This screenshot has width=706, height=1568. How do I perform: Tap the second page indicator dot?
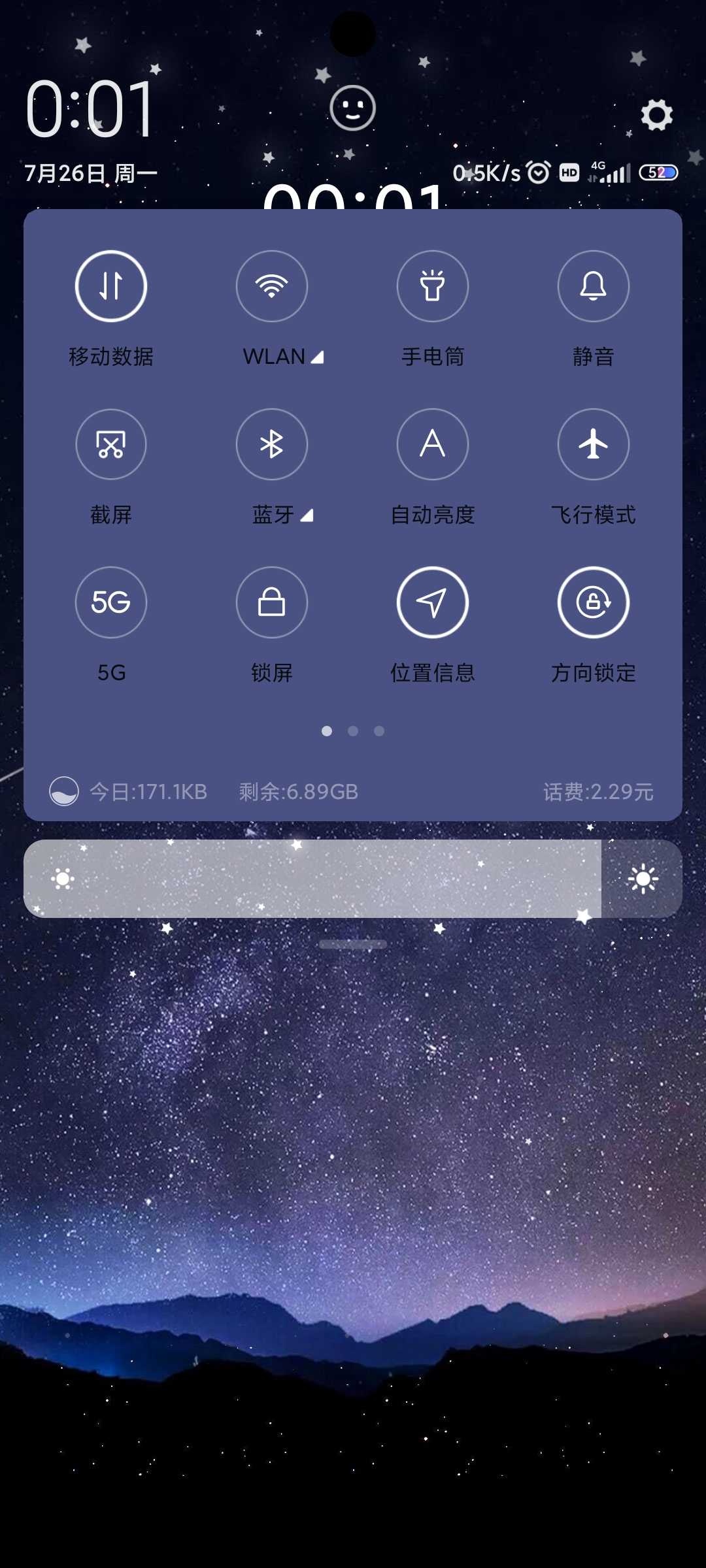(353, 731)
